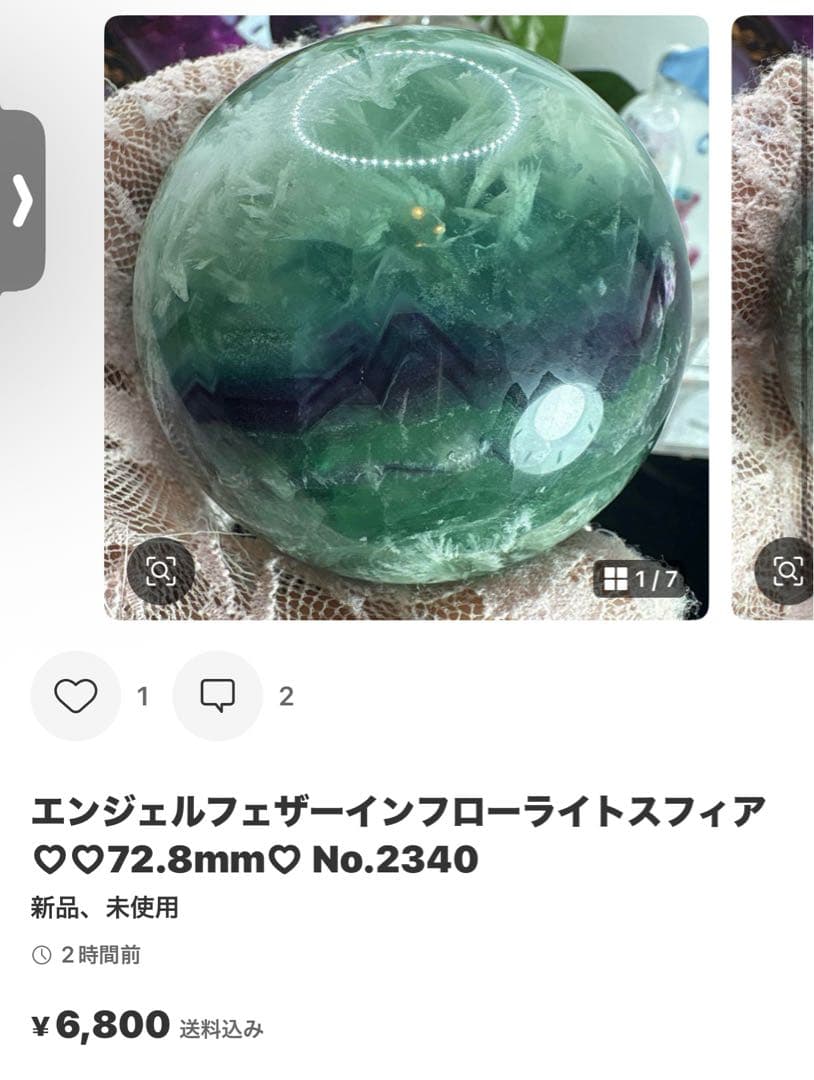This screenshot has width=814, height=1080.
Task: Open the comments on this listing
Action: coord(217,696)
